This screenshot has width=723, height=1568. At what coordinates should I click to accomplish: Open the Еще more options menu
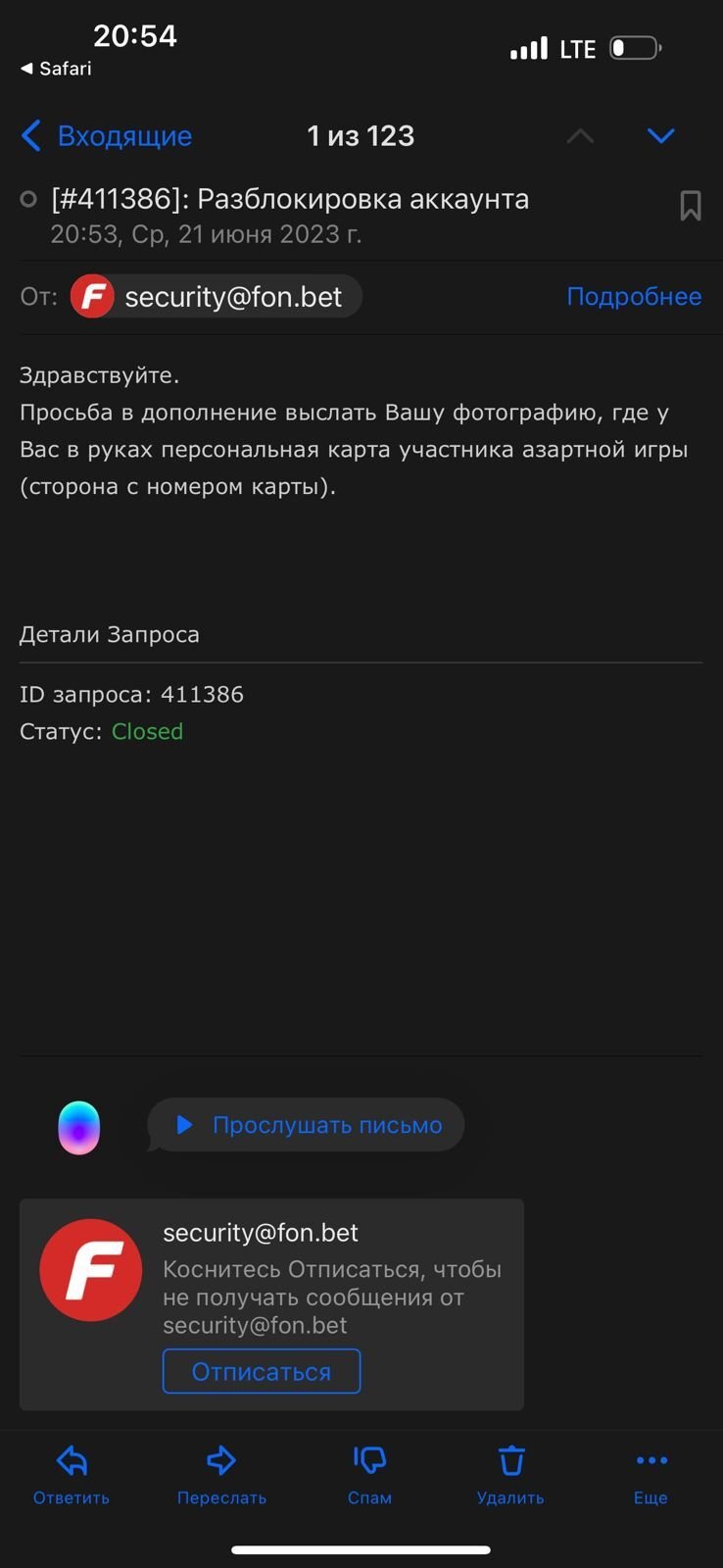(651, 1474)
